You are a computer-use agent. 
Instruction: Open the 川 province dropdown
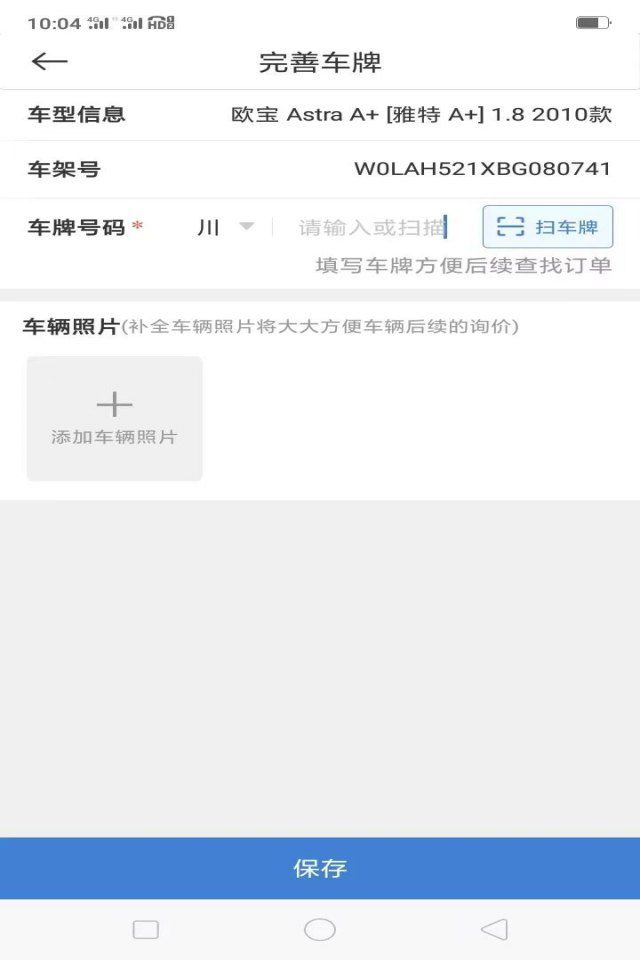[226, 228]
